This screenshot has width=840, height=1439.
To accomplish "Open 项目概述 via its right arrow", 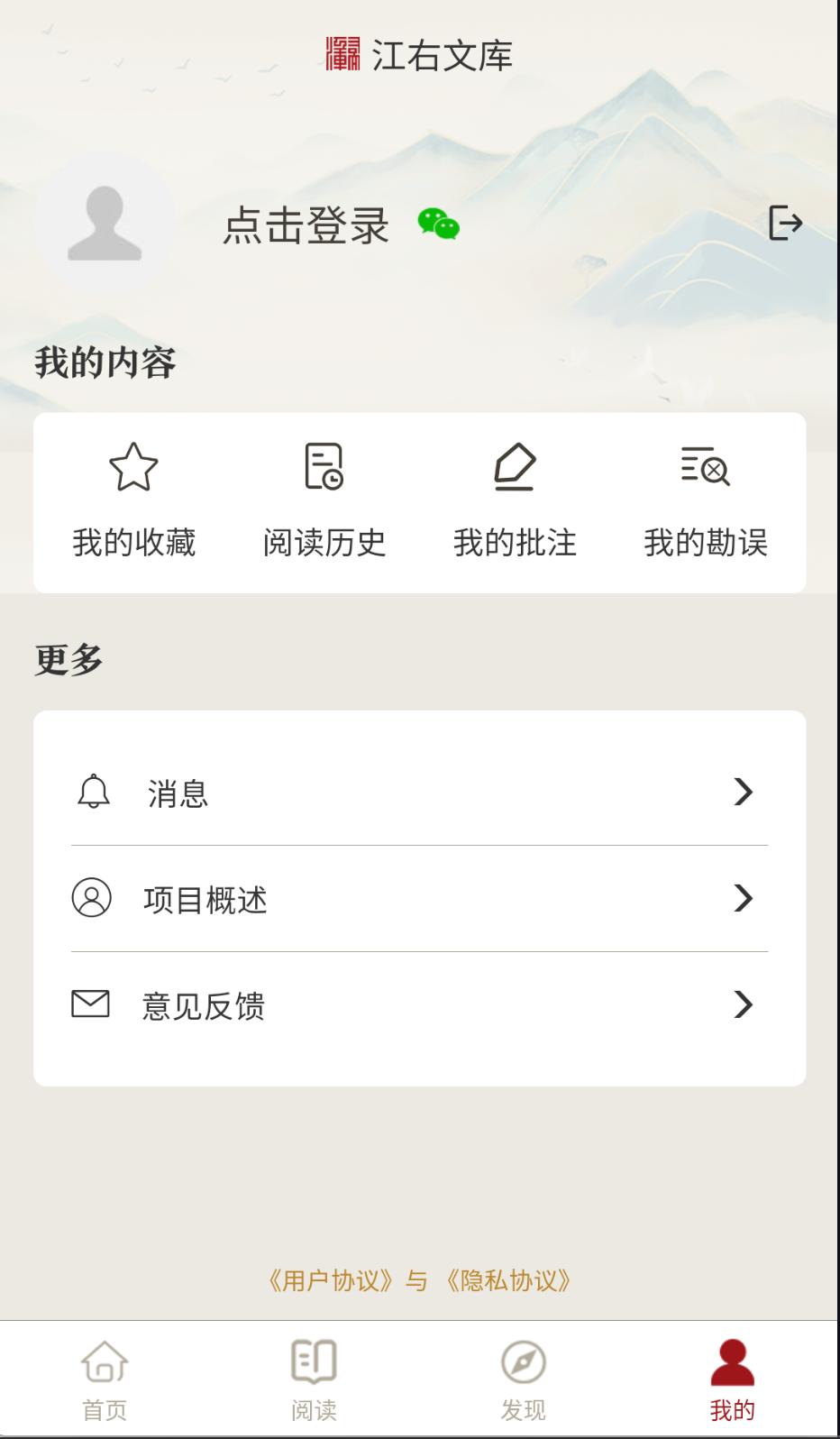I will click(x=743, y=898).
